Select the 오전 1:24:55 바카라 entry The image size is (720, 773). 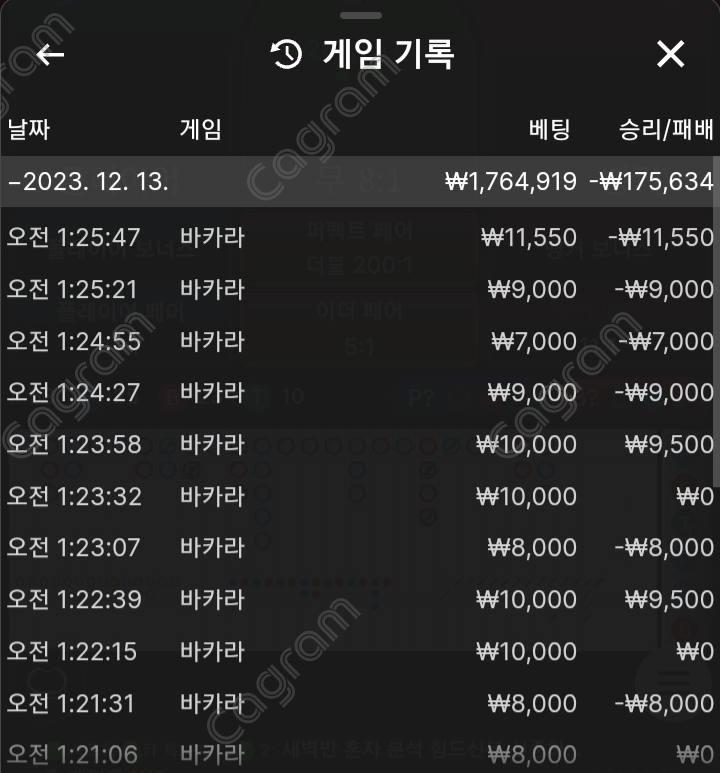coord(360,342)
